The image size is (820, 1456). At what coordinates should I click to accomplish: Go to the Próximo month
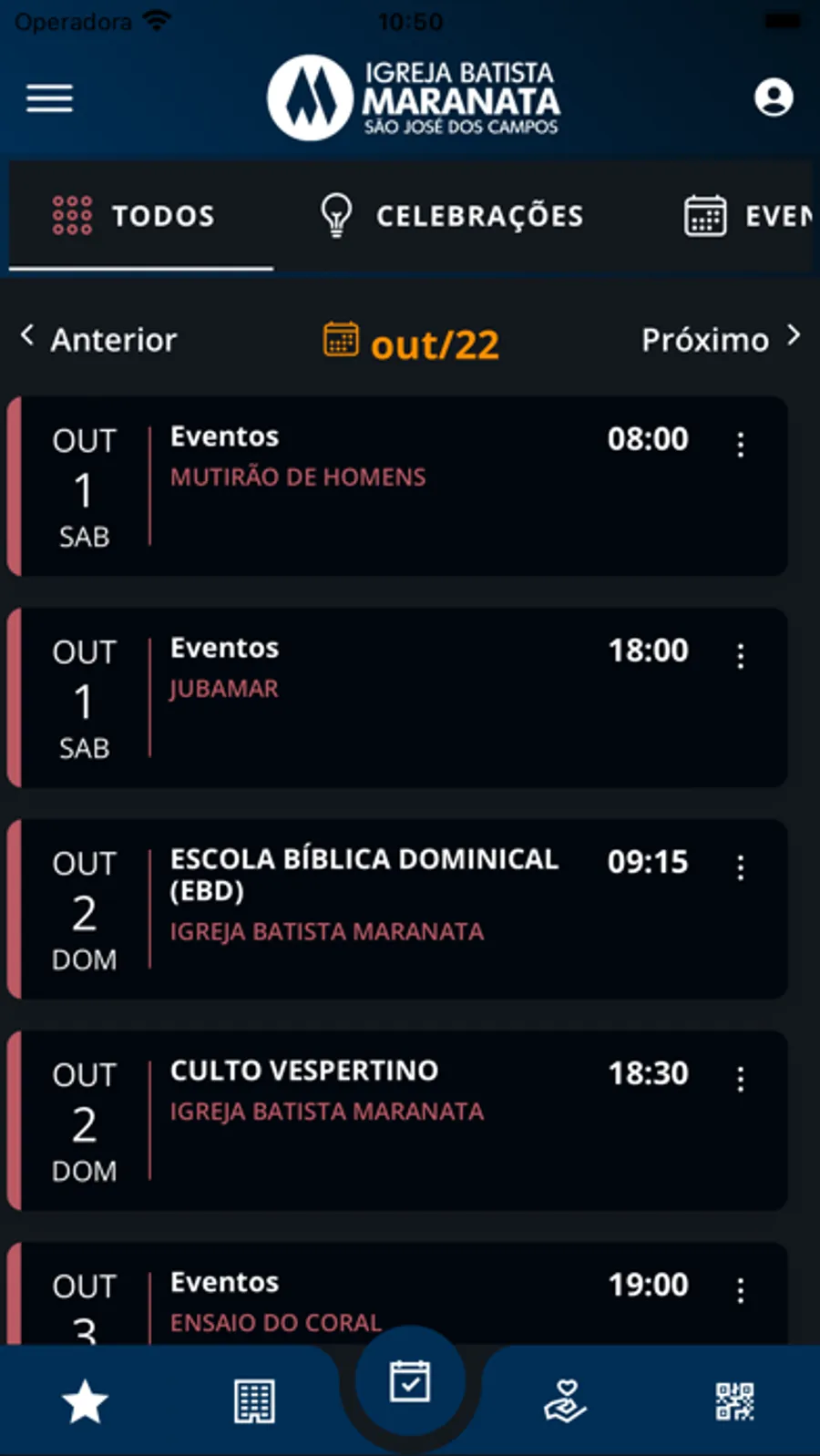point(720,339)
